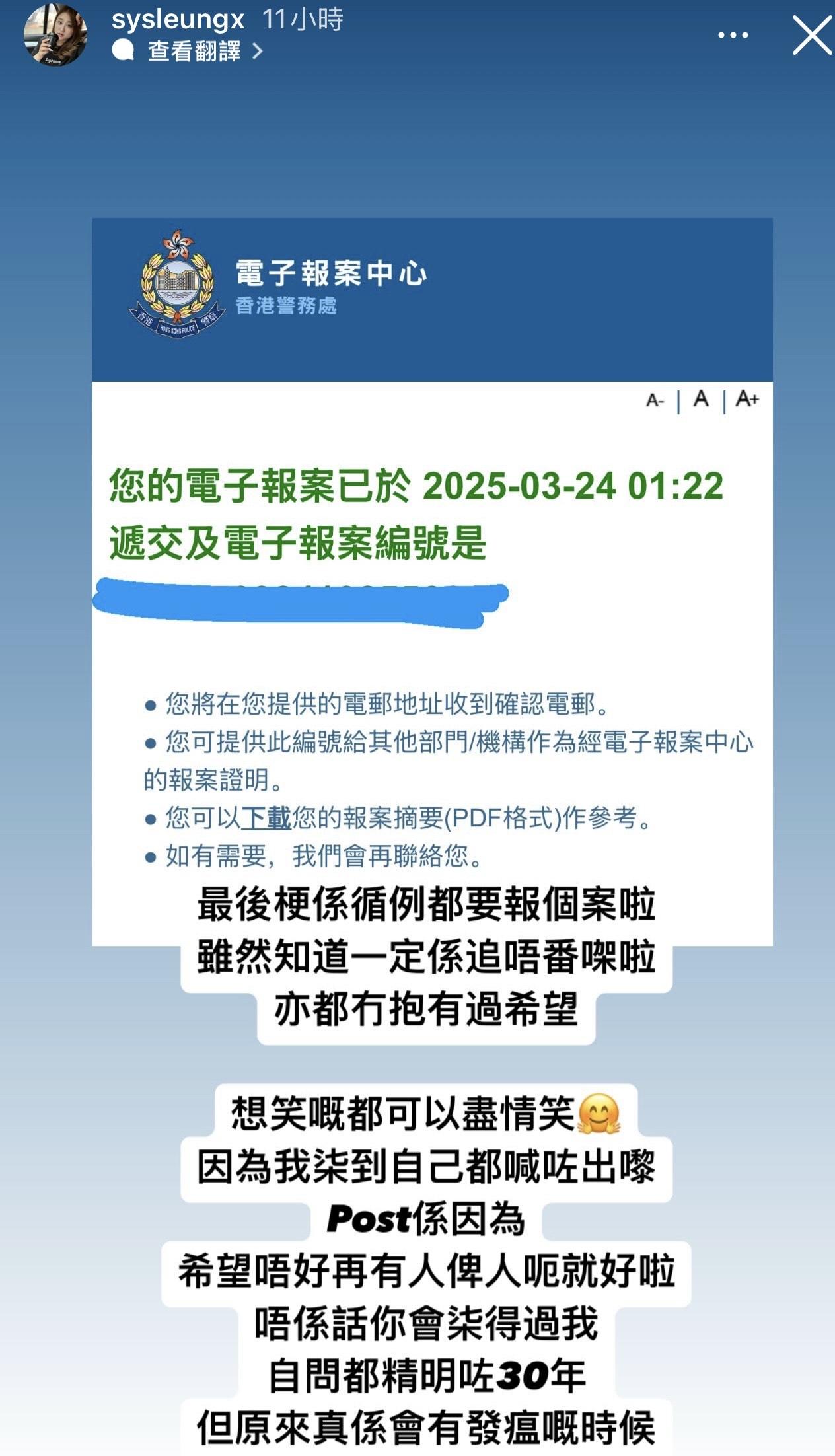
Task: Open sysleungx's profile picture
Action: pyautogui.click(x=55, y=34)
